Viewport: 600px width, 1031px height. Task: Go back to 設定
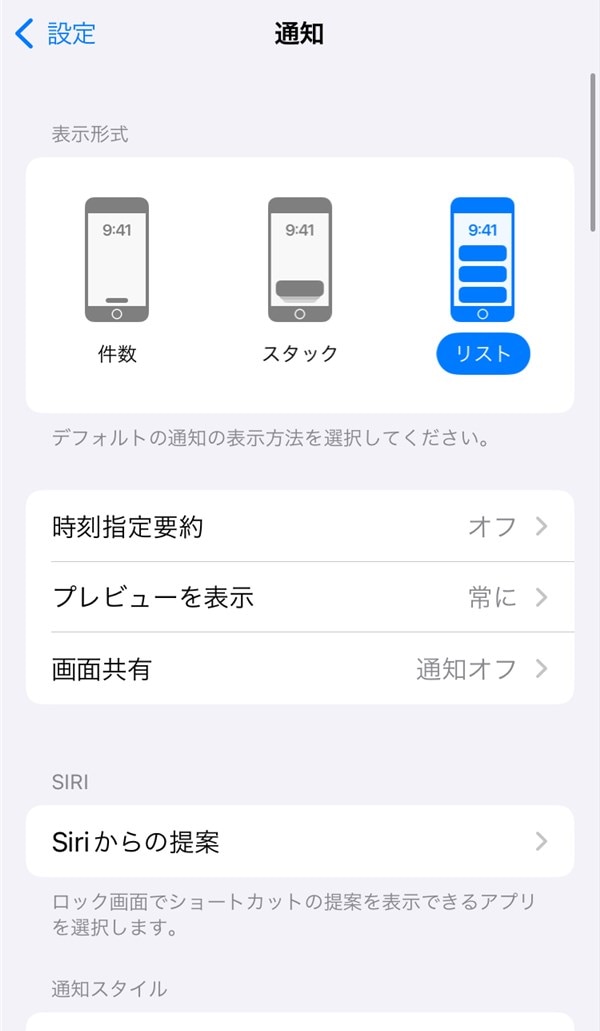(x=56, y=33)
